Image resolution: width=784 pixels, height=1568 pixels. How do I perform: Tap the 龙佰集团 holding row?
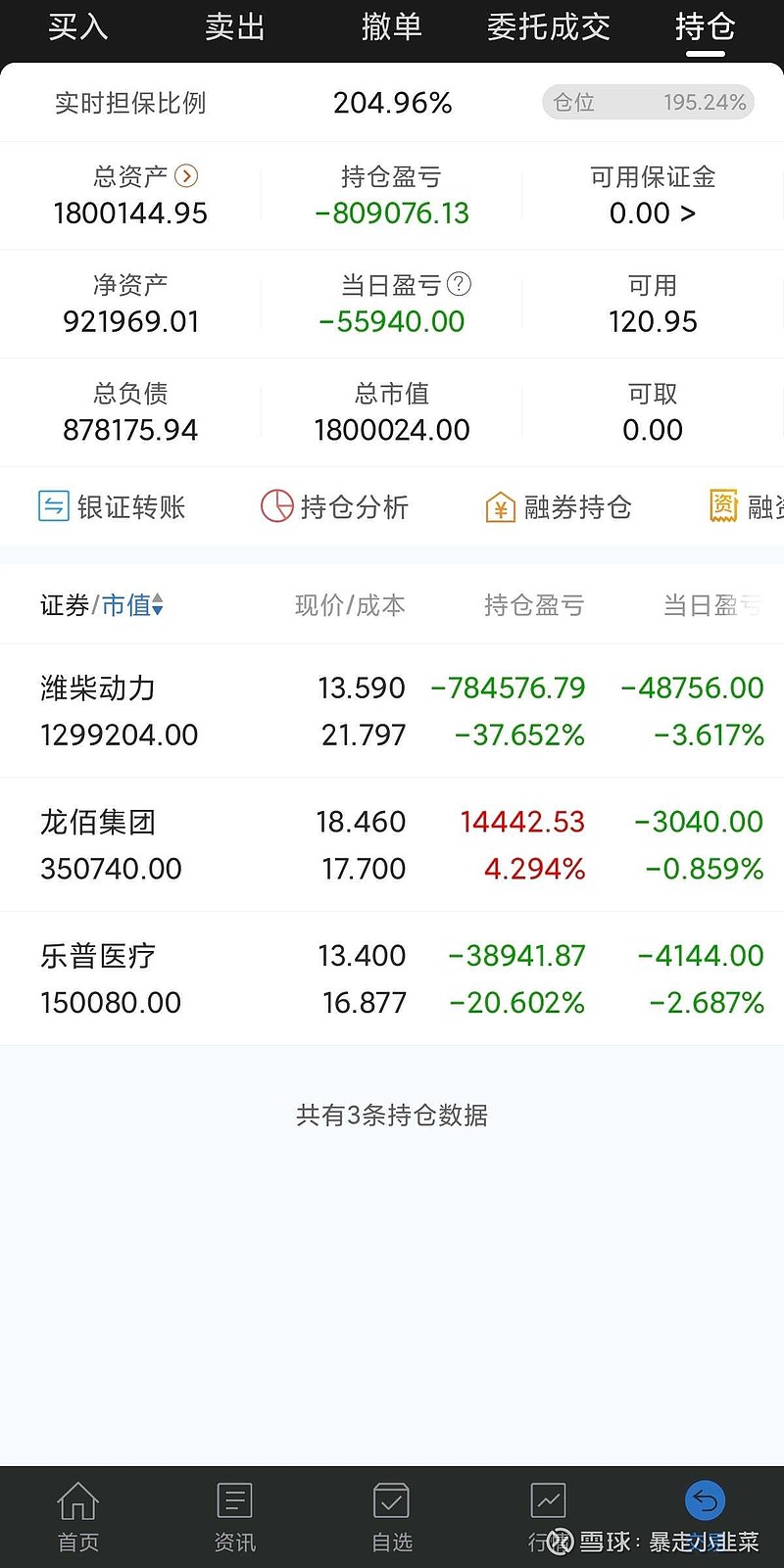[392, 844]
